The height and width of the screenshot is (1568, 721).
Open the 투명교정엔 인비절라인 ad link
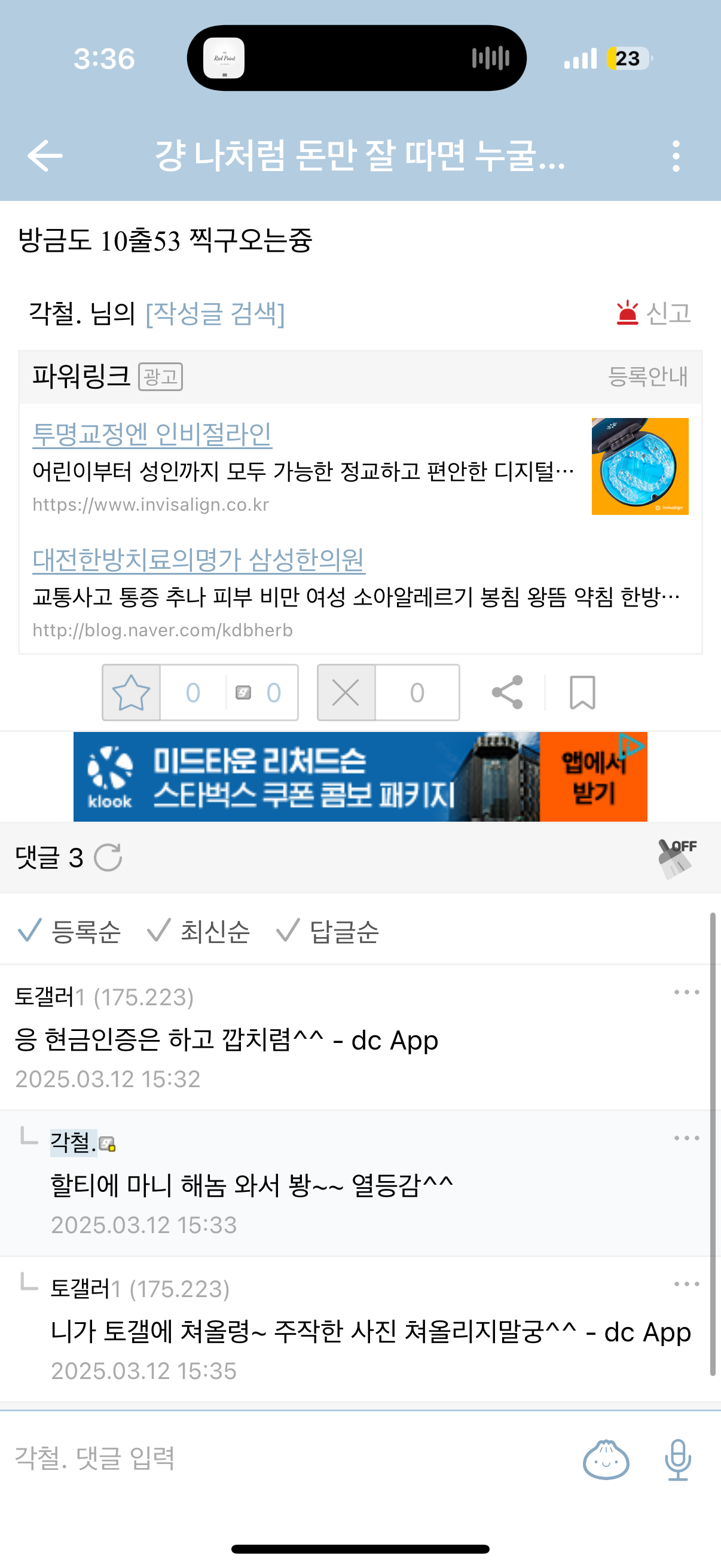click(152, 434)
